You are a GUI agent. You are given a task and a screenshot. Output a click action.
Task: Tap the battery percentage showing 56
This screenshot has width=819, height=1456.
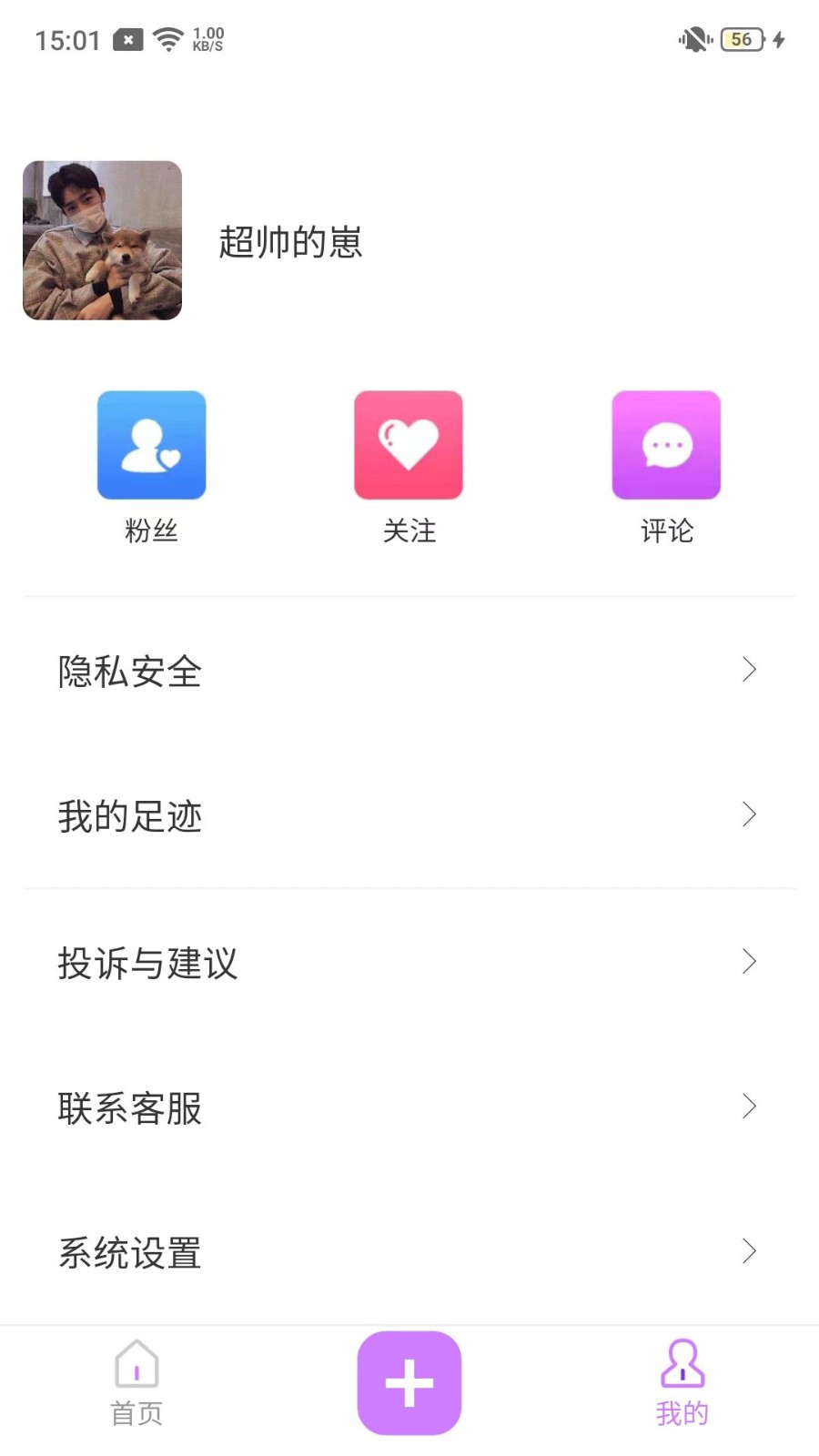(x=740, y=39)
